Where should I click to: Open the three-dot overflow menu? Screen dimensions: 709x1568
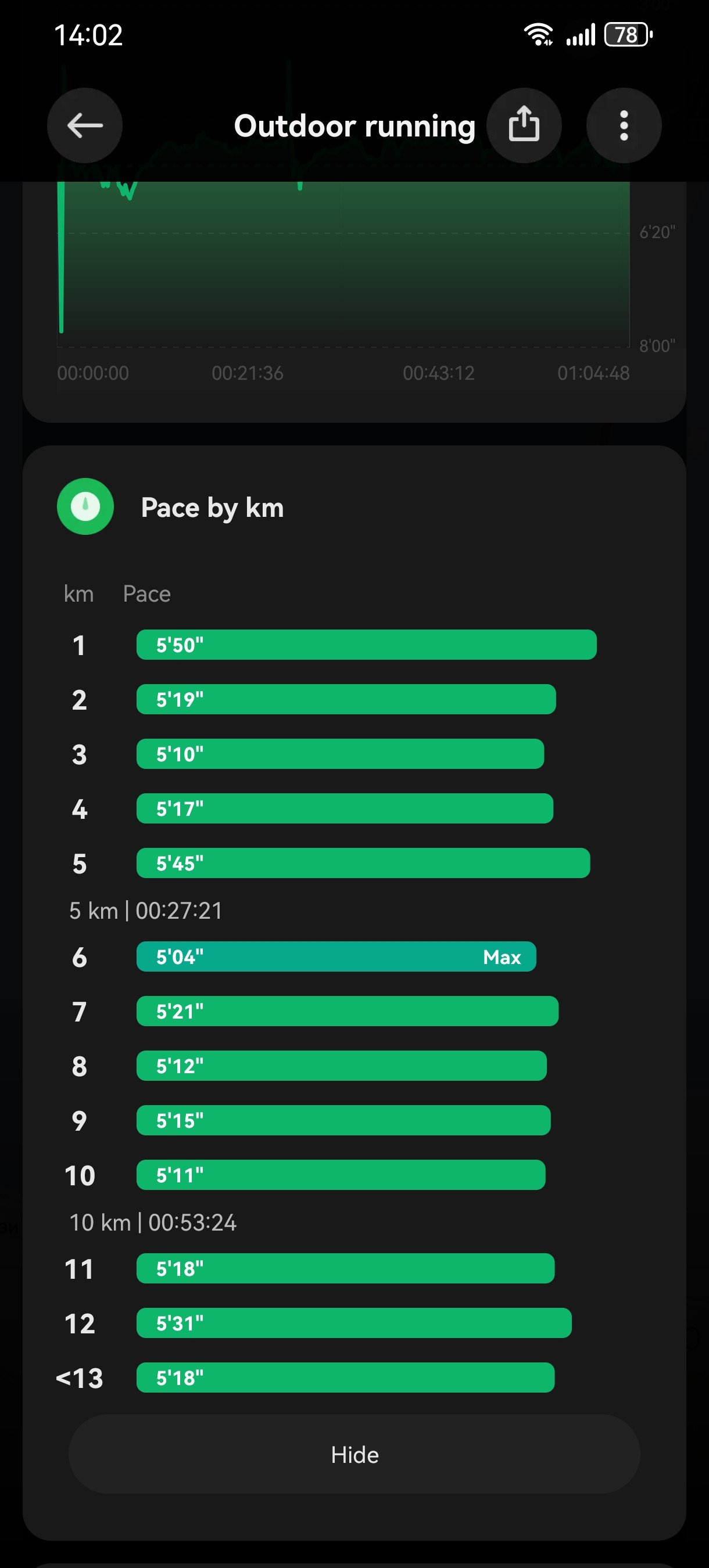pos(624,125)
